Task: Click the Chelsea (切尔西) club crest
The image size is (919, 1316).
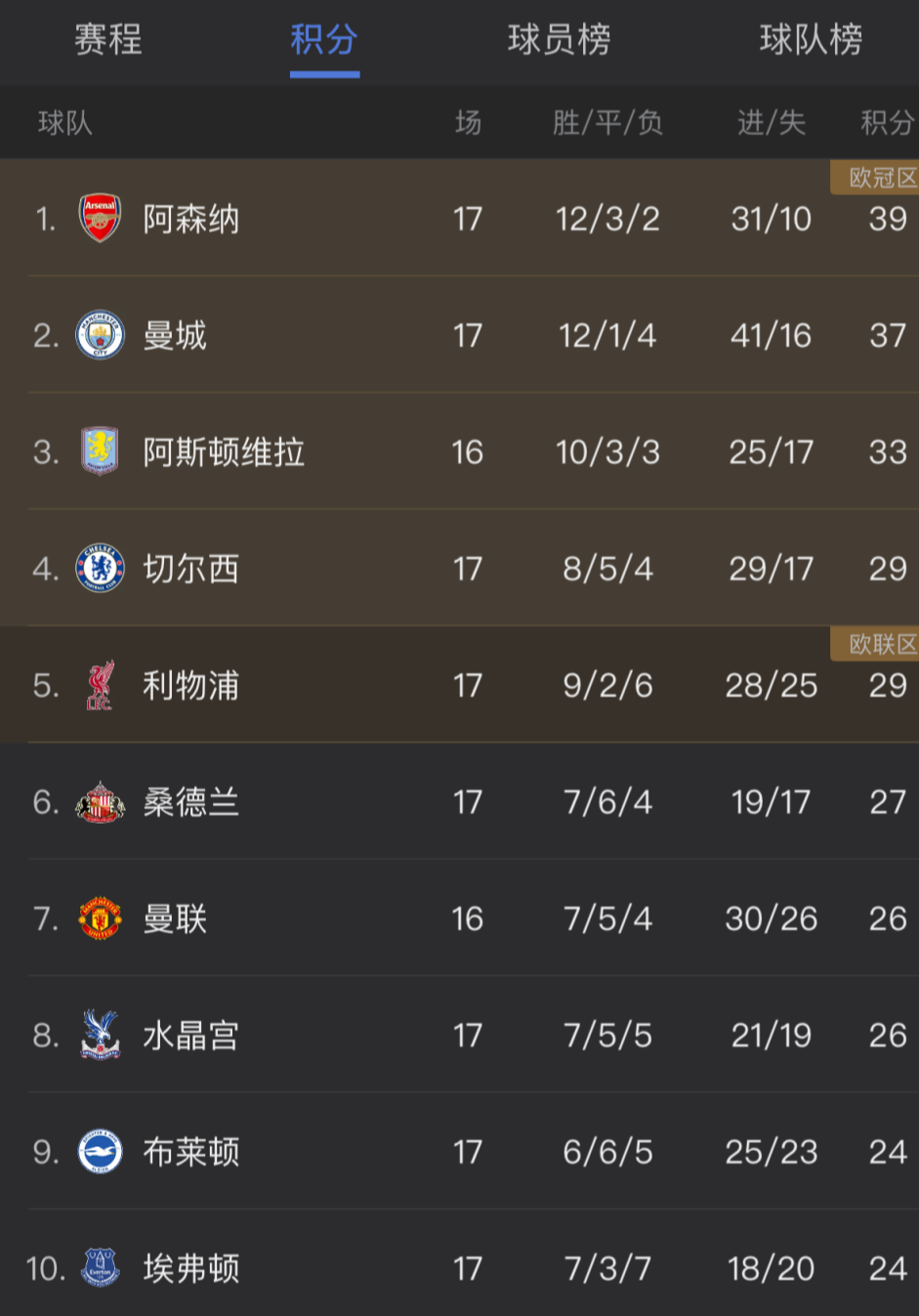Action: 101,569
